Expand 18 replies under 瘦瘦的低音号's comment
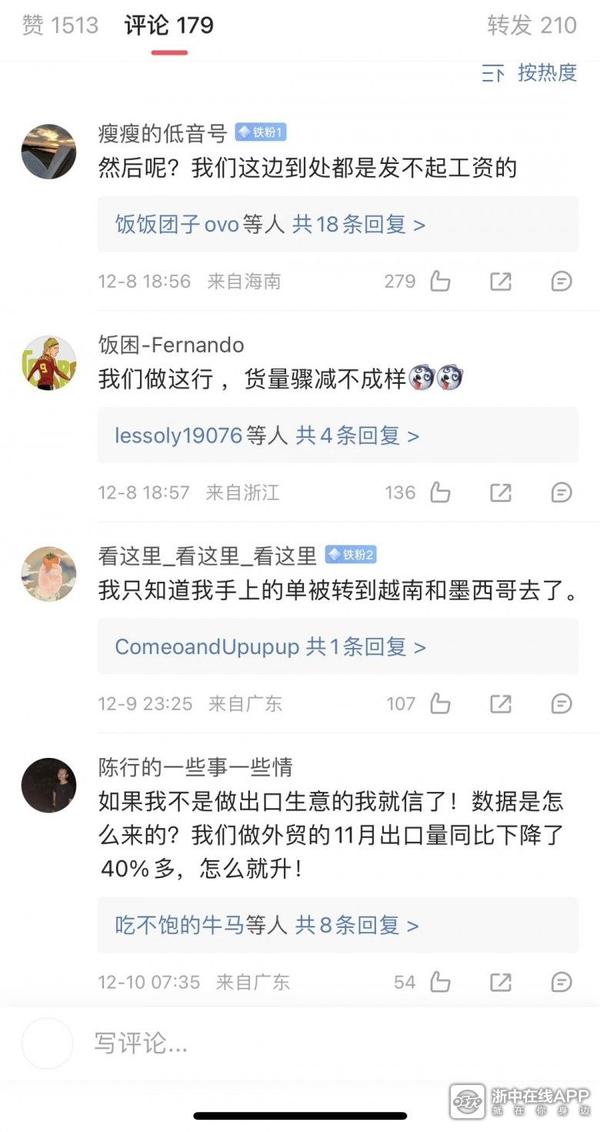 tap(359, 224)
